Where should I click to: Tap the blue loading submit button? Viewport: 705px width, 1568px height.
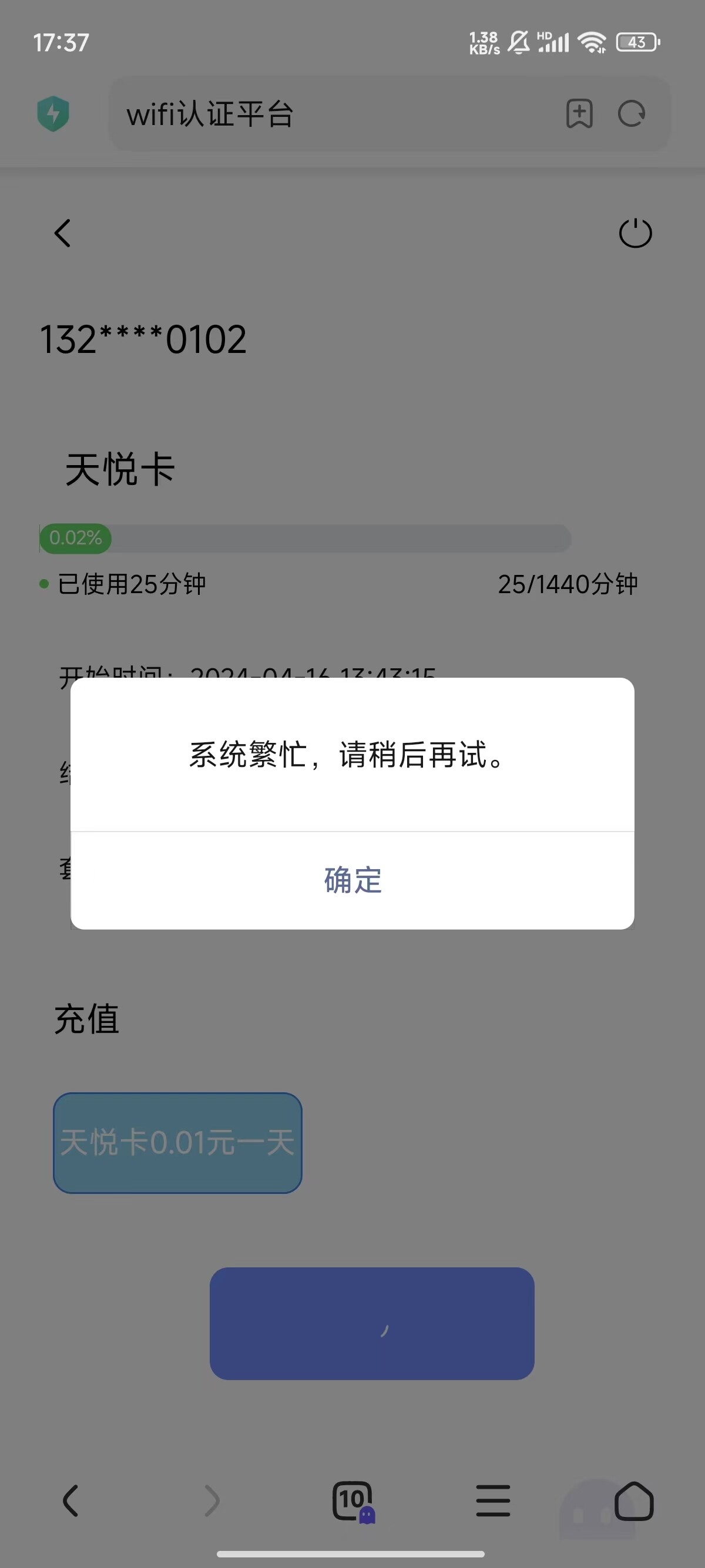point(372,1323)
